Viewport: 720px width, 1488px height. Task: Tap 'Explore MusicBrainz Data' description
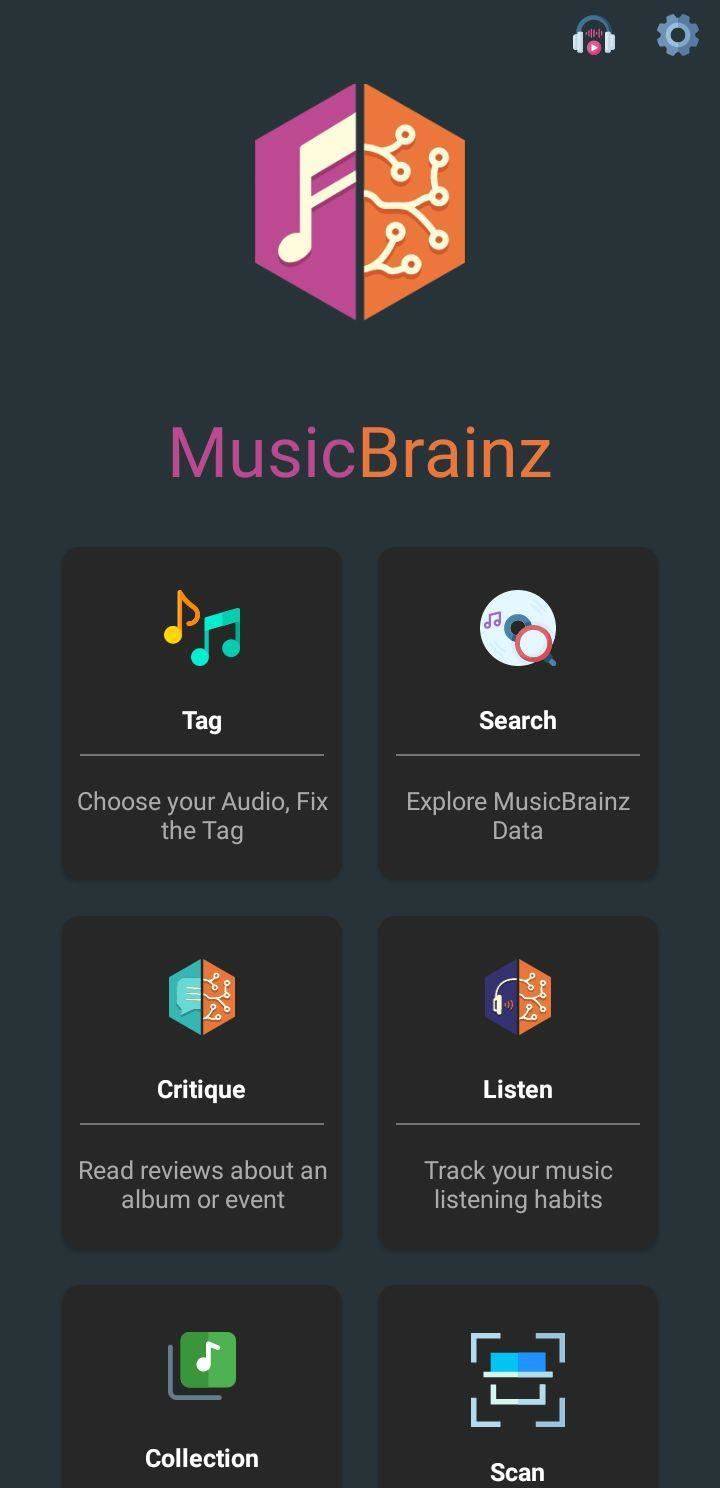pos(517,815)
